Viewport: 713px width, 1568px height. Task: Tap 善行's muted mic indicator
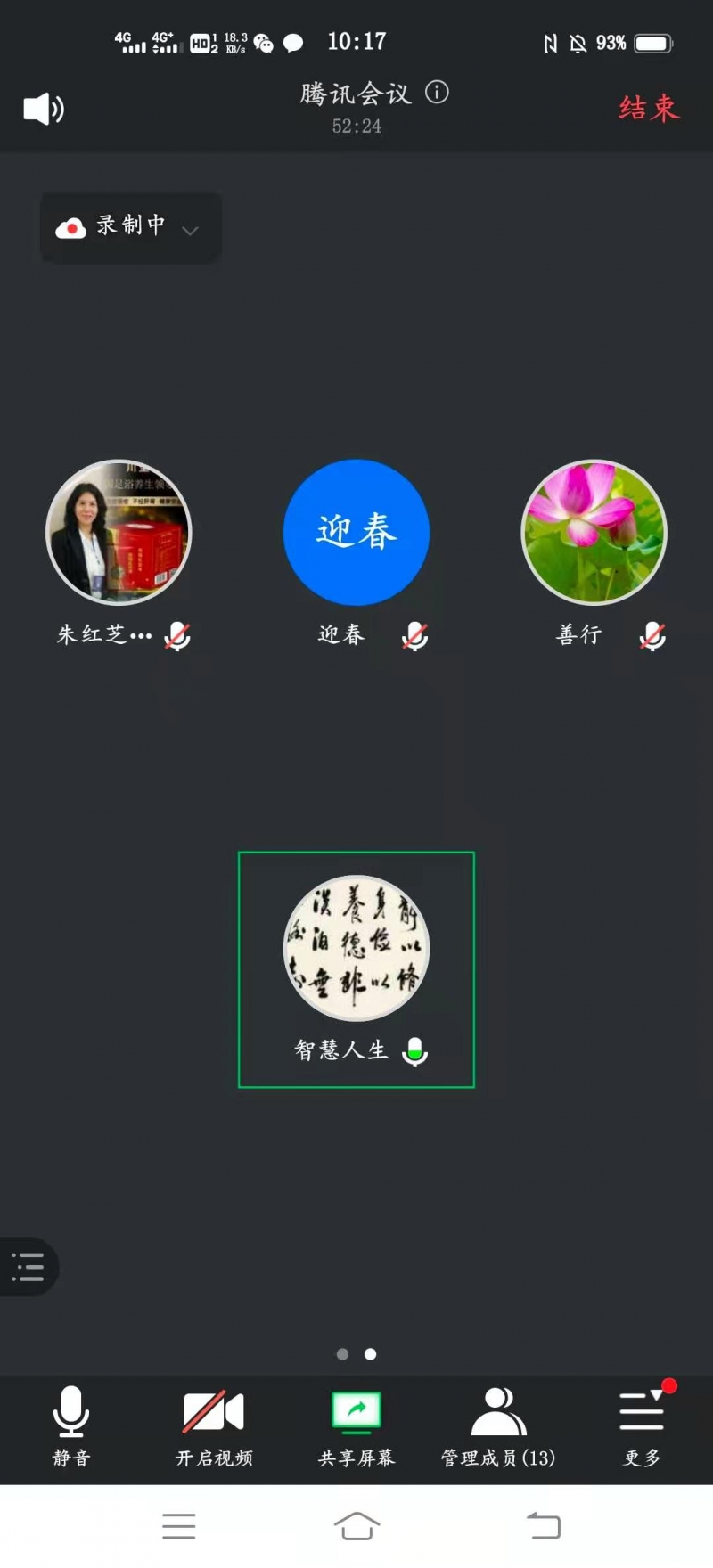click(x=652, y=635)
